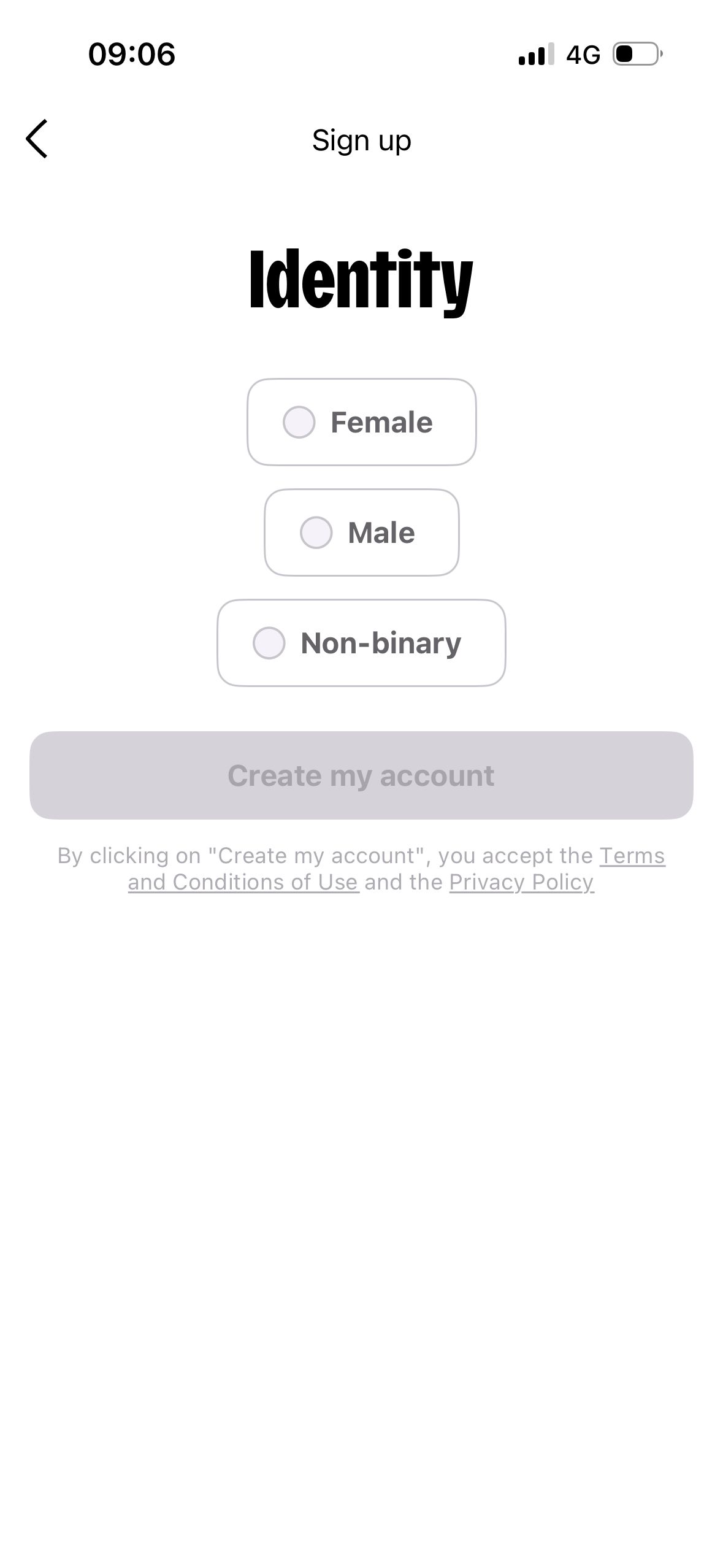The width and height of the screenshot is (723, 1568).
Task: Select the Non-binary radio button
Action: (x=269, y=643)
